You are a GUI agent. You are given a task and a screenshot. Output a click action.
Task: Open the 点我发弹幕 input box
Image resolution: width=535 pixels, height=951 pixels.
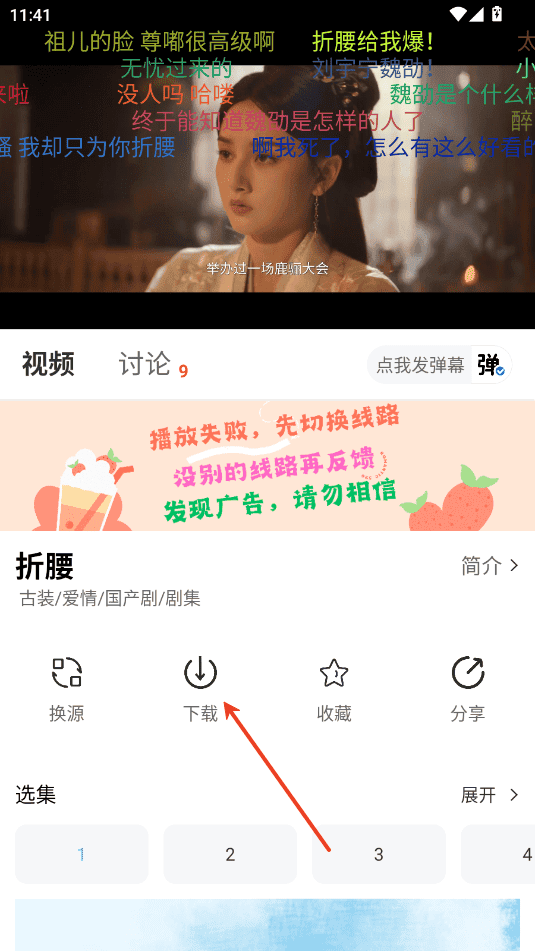[419, 365]
